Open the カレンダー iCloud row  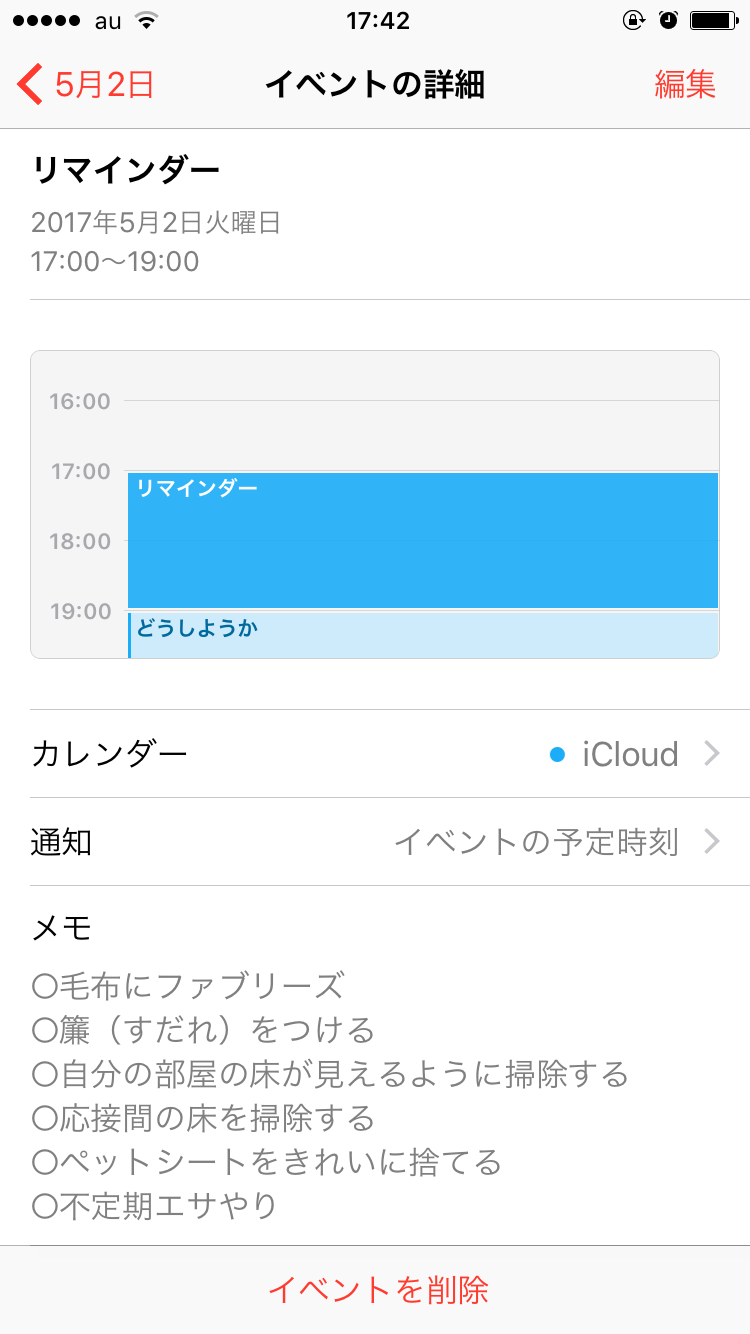pos(375,754)
